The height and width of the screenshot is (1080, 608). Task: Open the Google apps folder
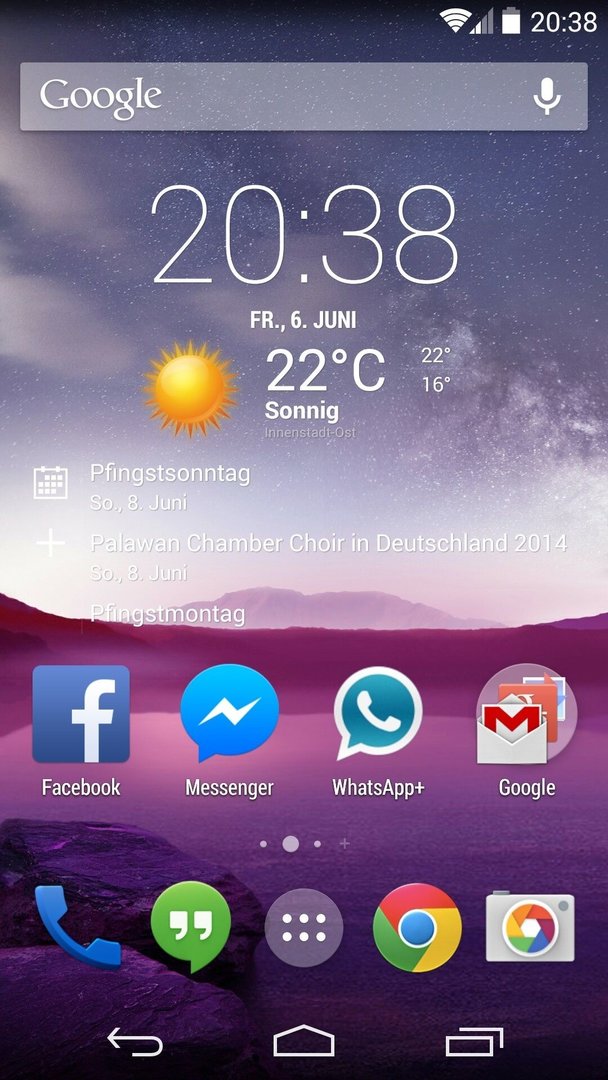525,715
